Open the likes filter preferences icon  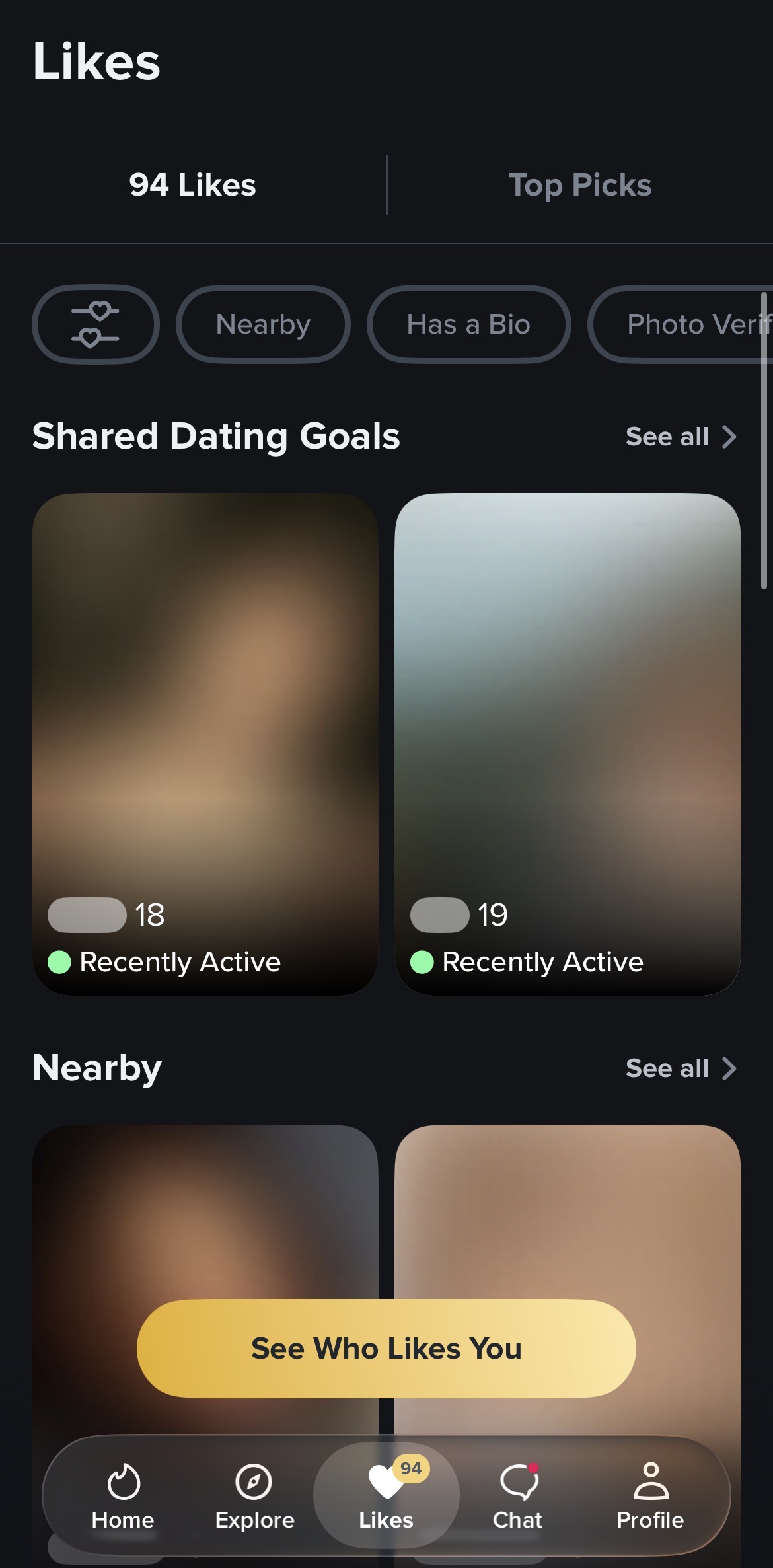tap(96, 324)
